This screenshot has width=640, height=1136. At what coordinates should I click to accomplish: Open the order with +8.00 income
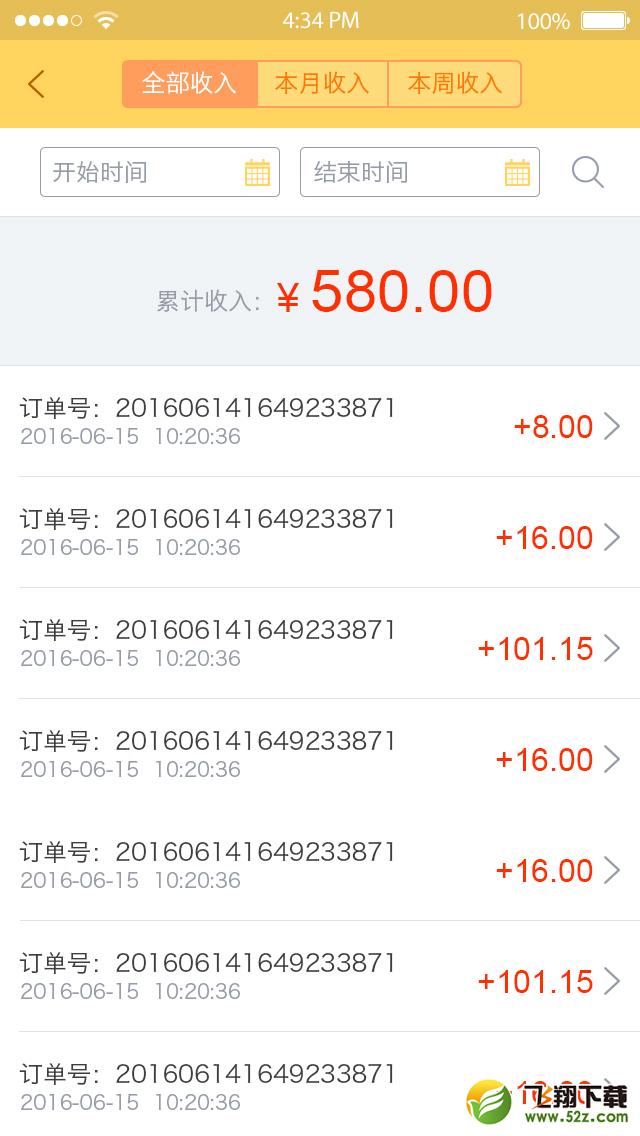pos(320,422)
